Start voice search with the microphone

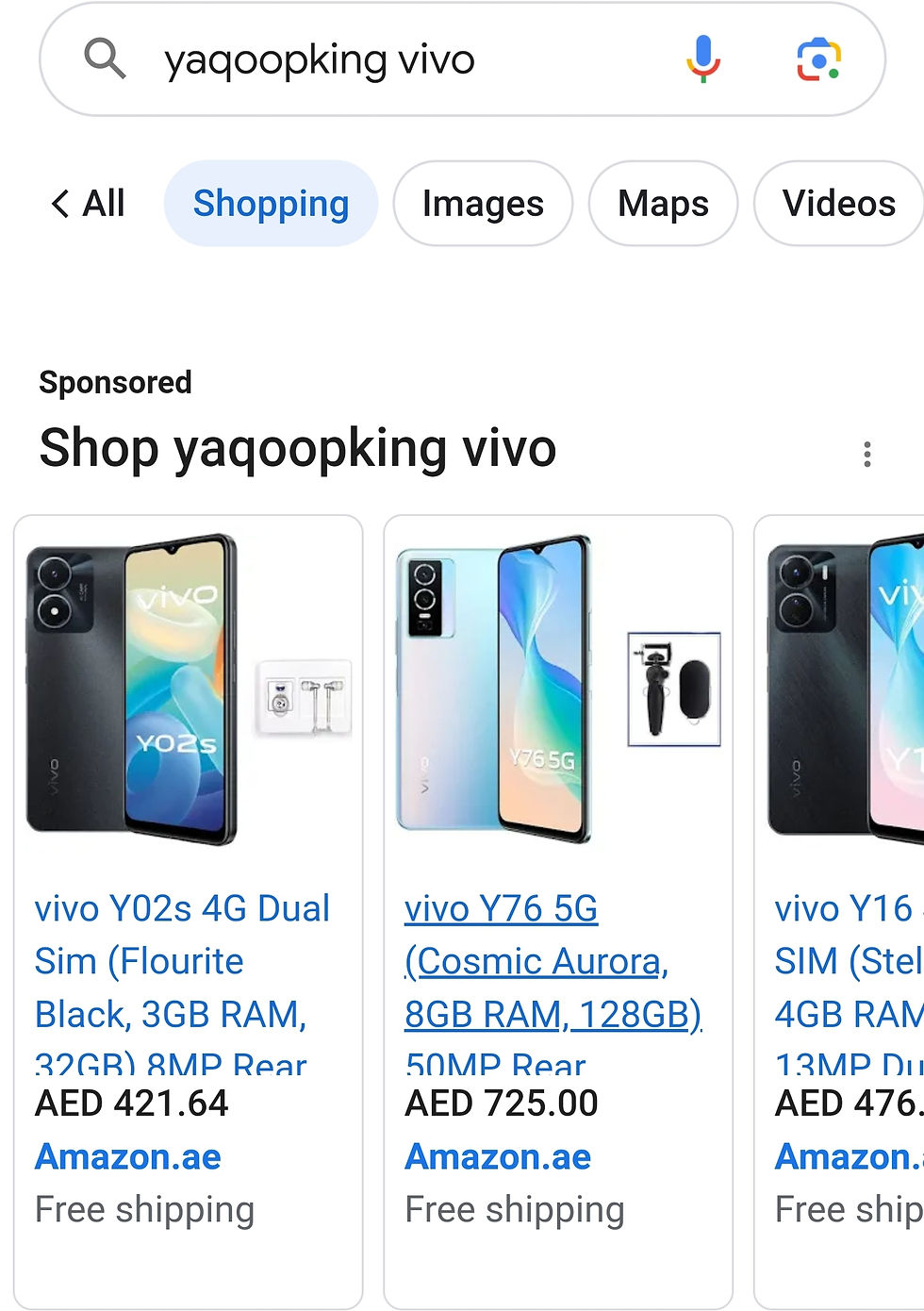702,59
